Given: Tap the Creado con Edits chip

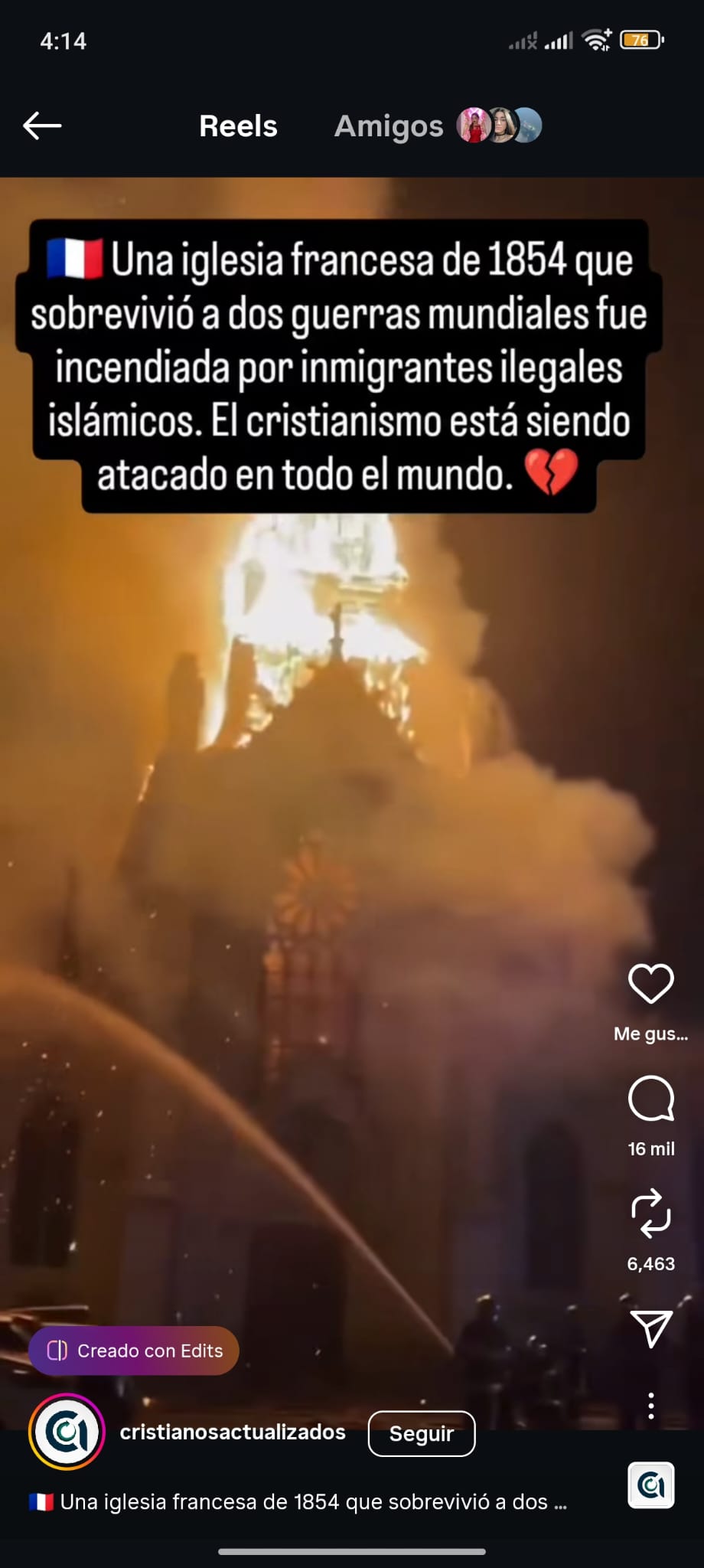Looking at the screenshot, I should (x=134, y=1351).
